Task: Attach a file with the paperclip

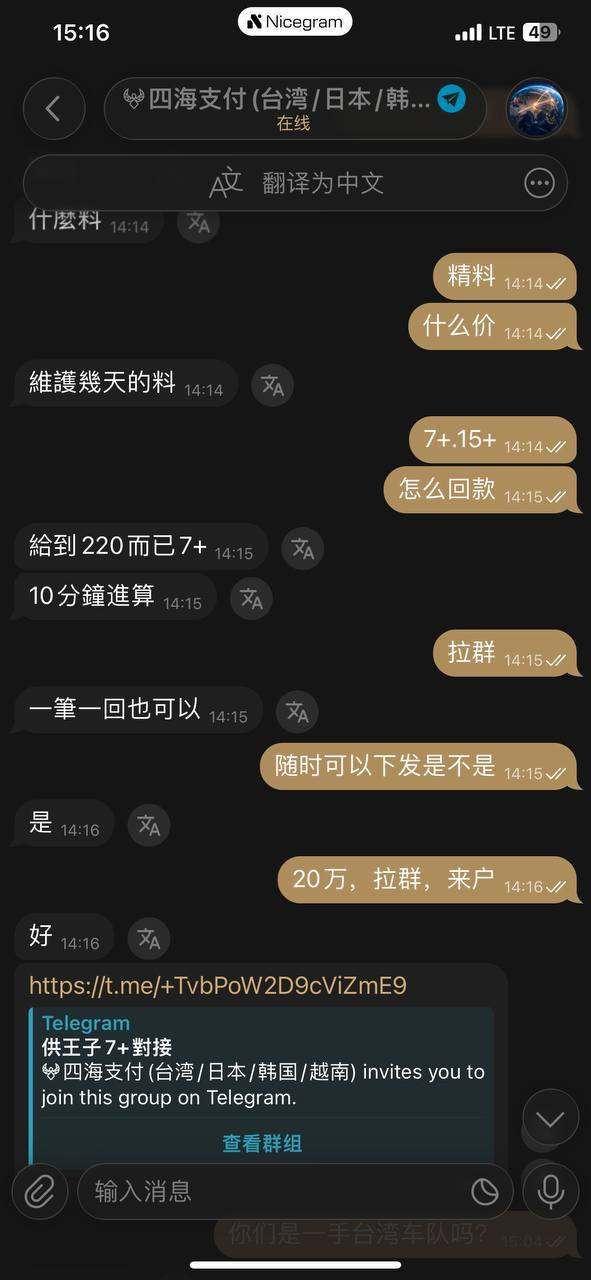Action: [x=40, y=1191]
